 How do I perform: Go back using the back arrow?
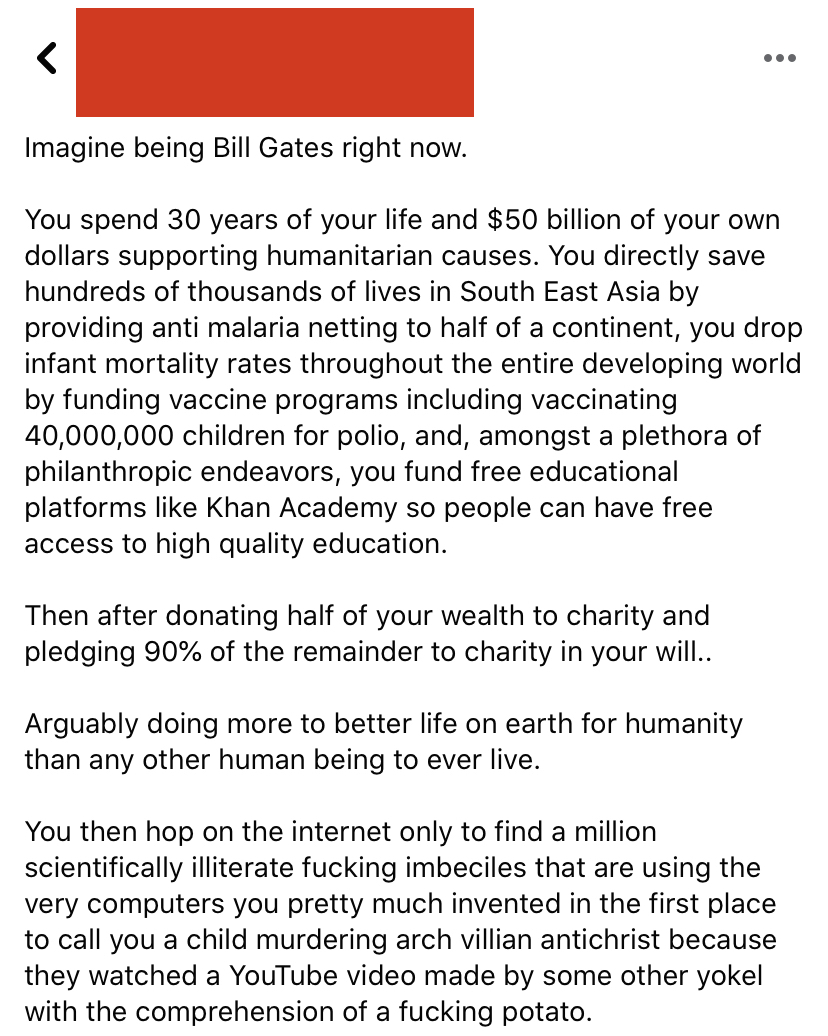46,58
